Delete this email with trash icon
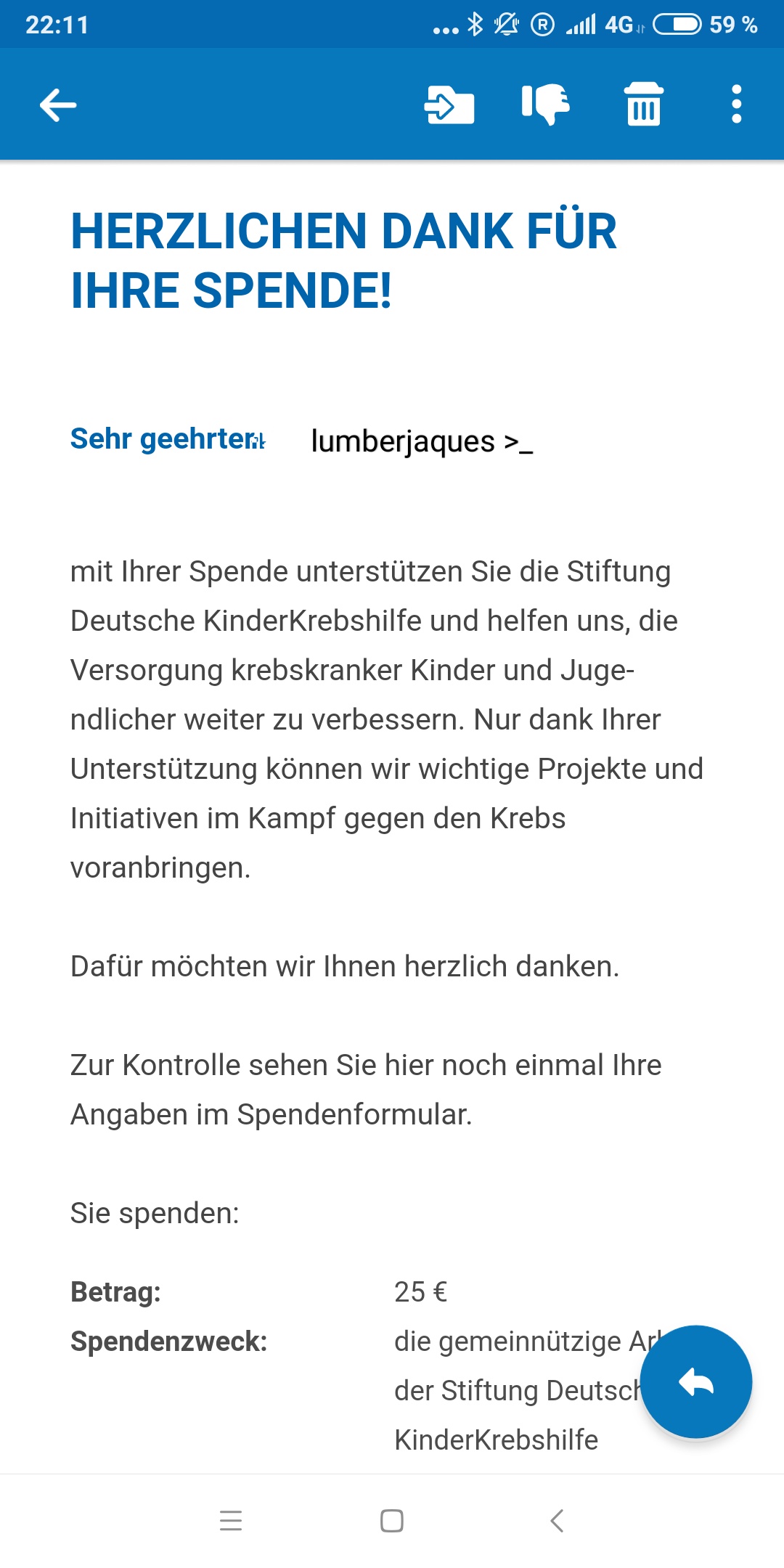This screenshot has height=1568, width=784. tap(644, 104)
